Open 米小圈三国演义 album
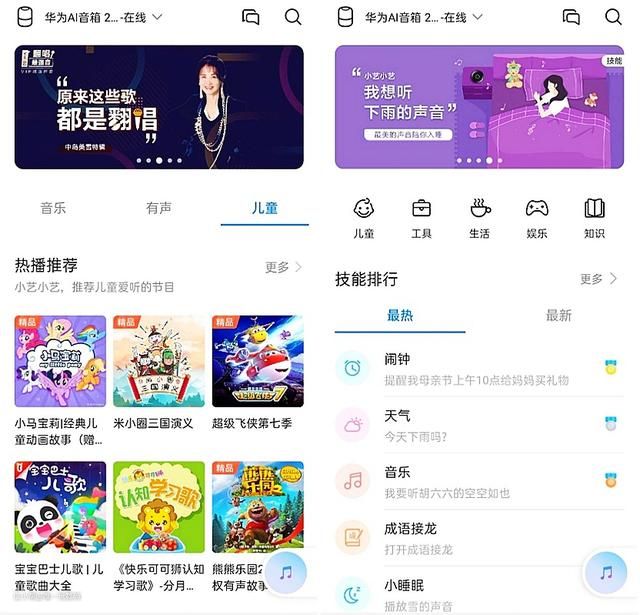Screen dimensions: 640x615 [158, 361]
